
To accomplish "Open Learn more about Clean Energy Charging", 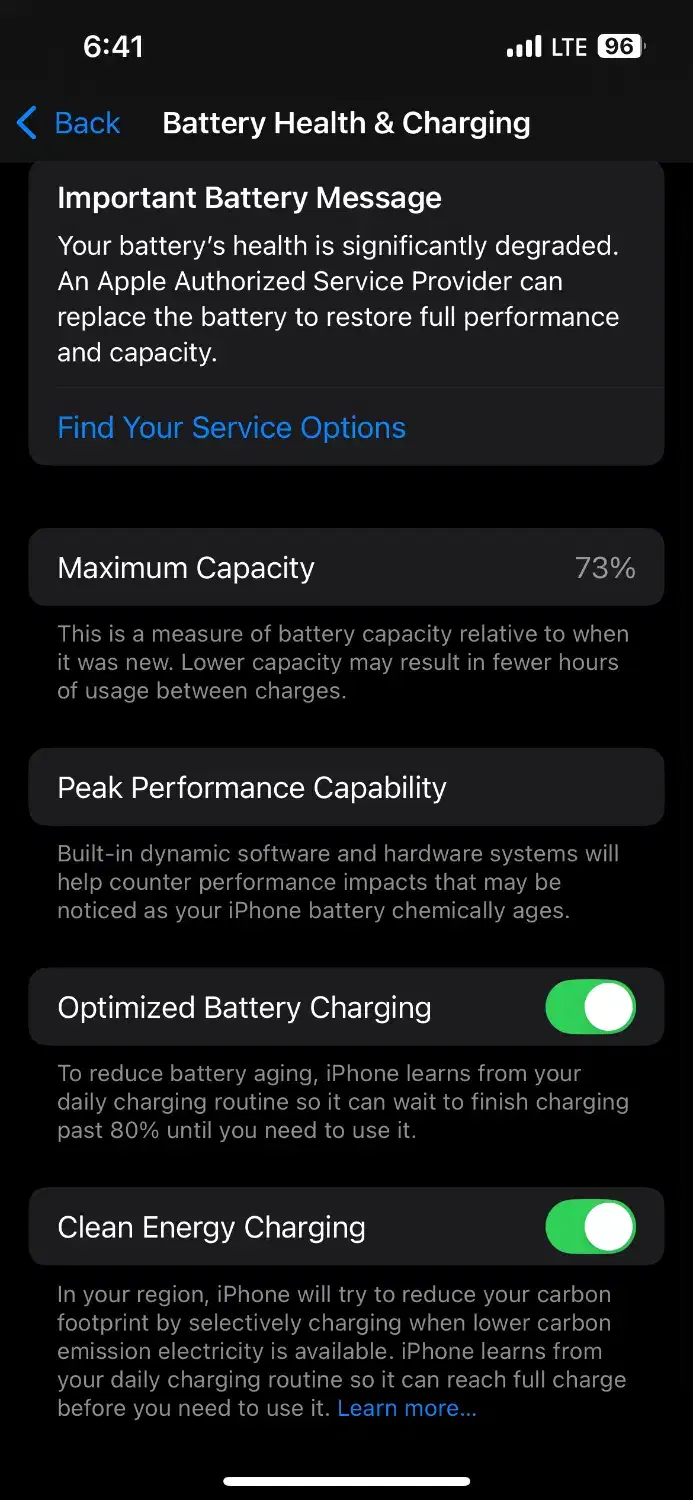I will pos(406,1408).
